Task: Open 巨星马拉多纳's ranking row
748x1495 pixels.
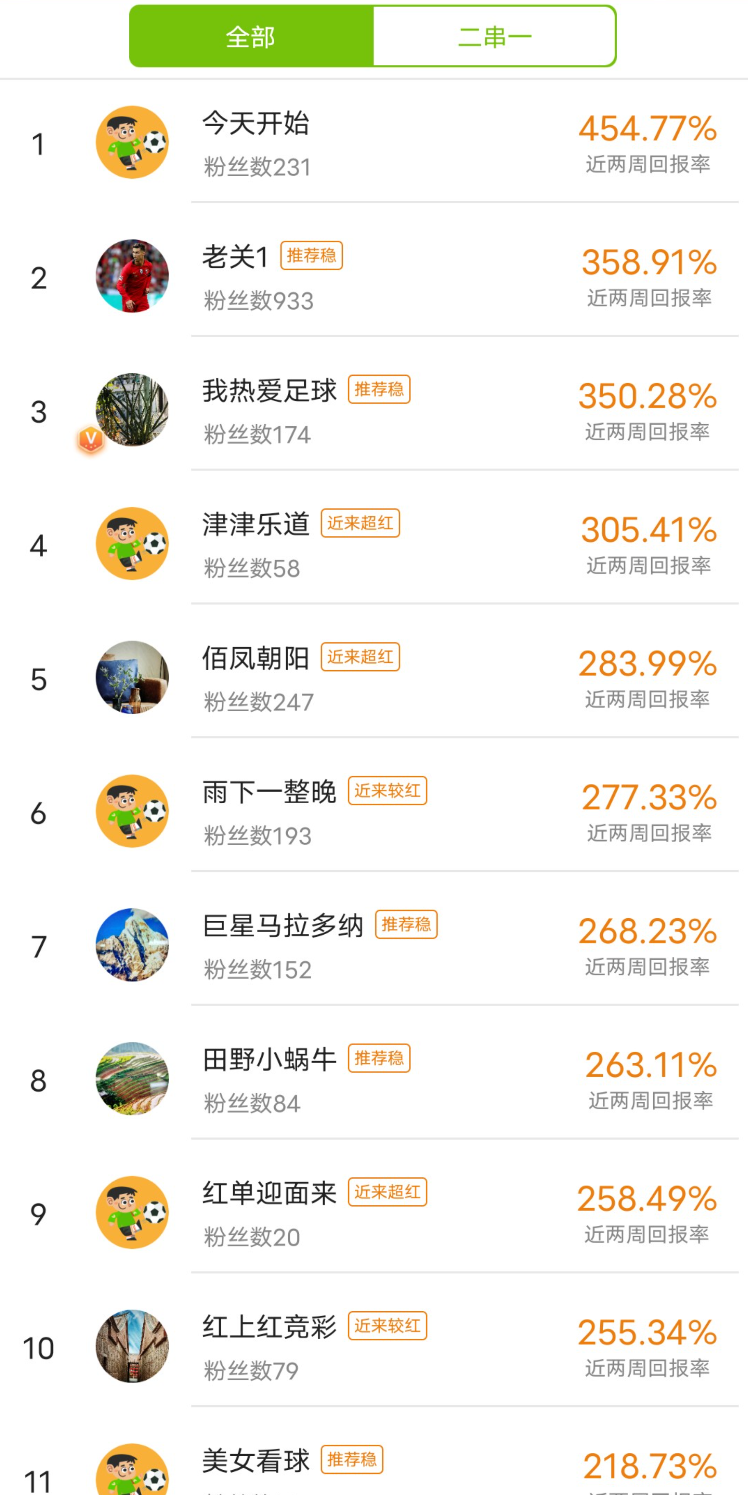Action: click(x=283, y=927)
